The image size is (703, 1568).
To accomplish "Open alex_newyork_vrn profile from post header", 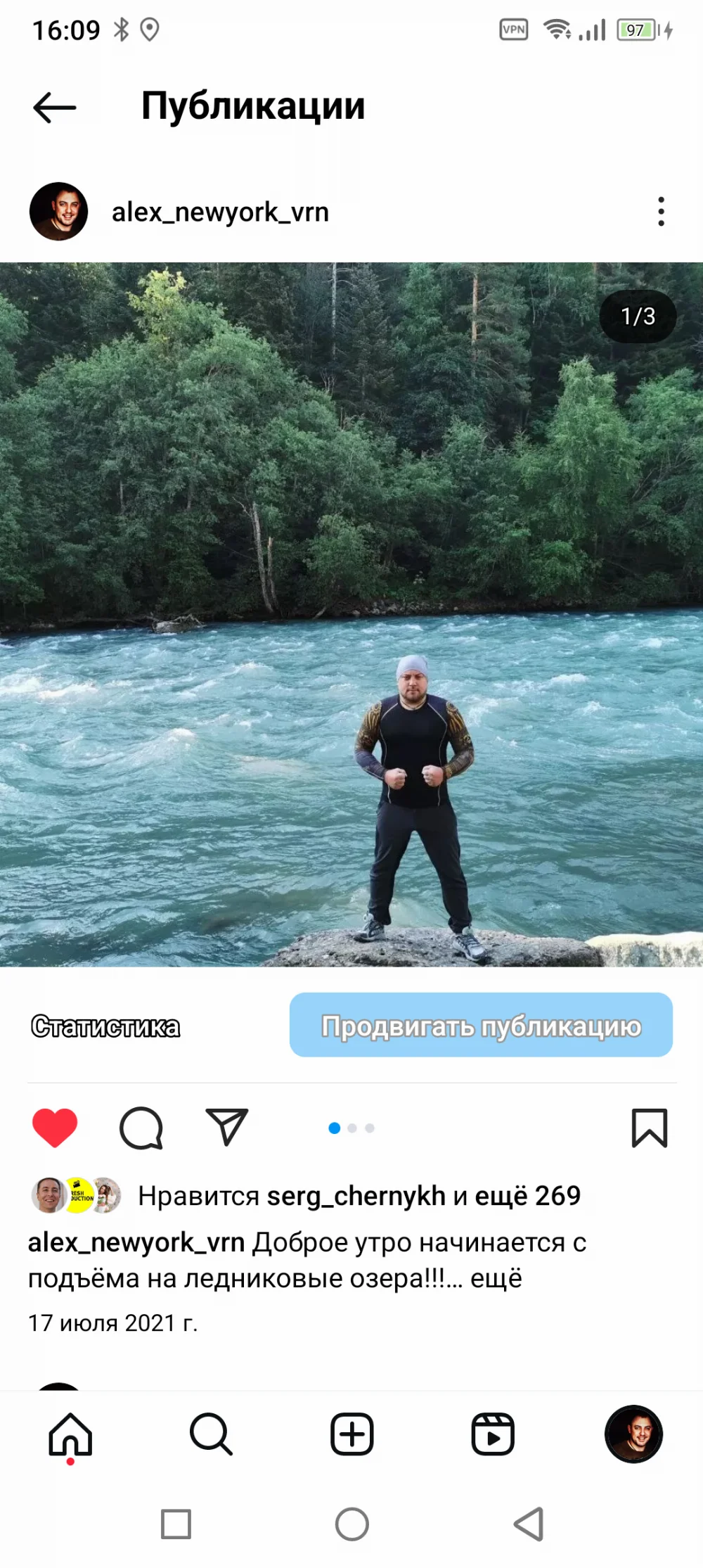I will pos(219,212).
